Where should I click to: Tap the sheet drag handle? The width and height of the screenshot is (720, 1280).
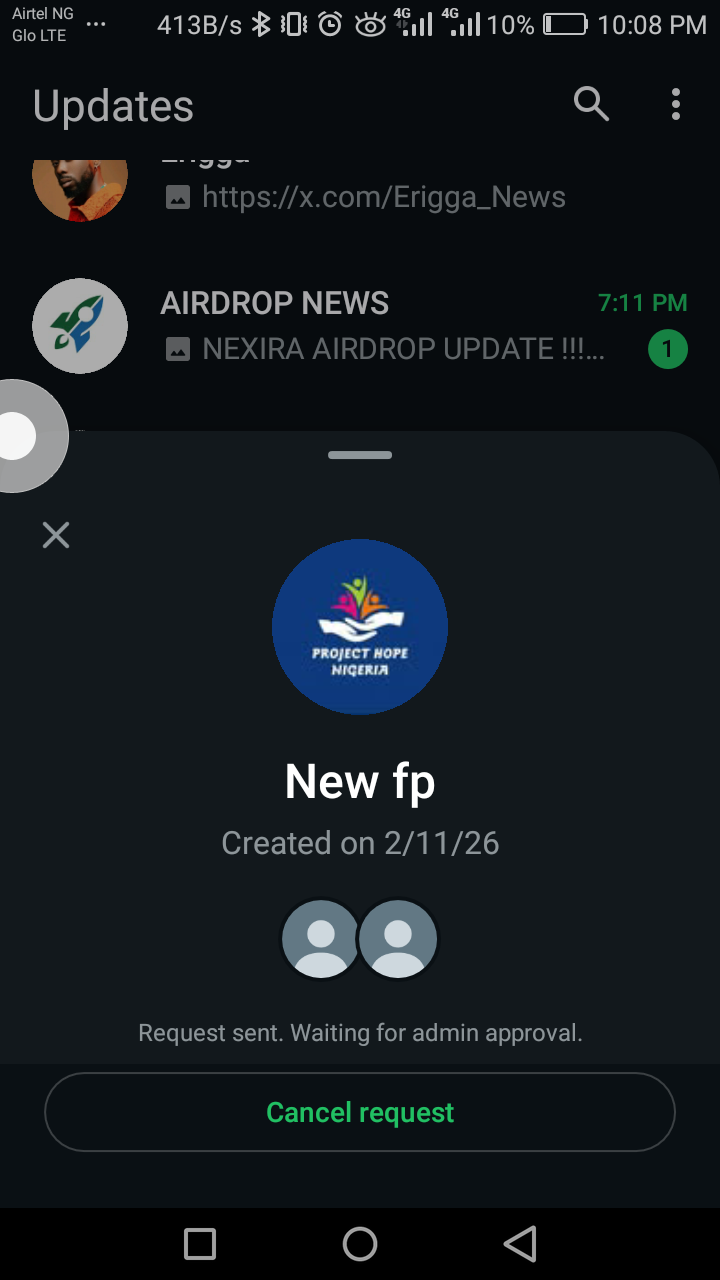[x=360, y=455]
